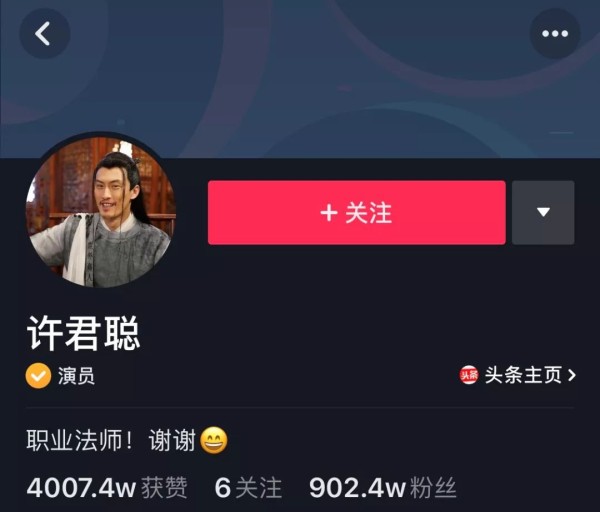Open the 头条主页 link
This screenshot has width=600, height=512.
[x=518, y=375]
